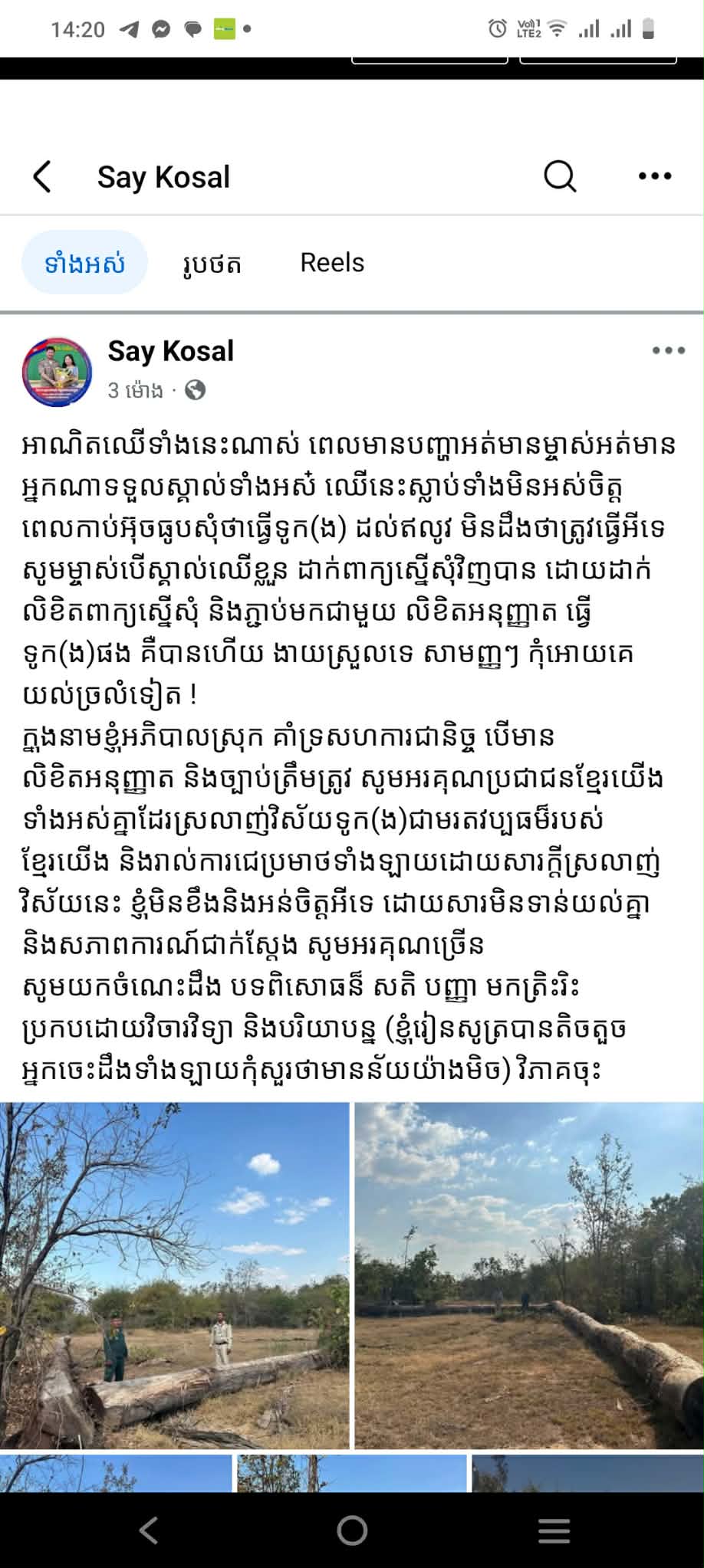
Task: Go back from Say Kosal's profile
Action: point(43,177)
